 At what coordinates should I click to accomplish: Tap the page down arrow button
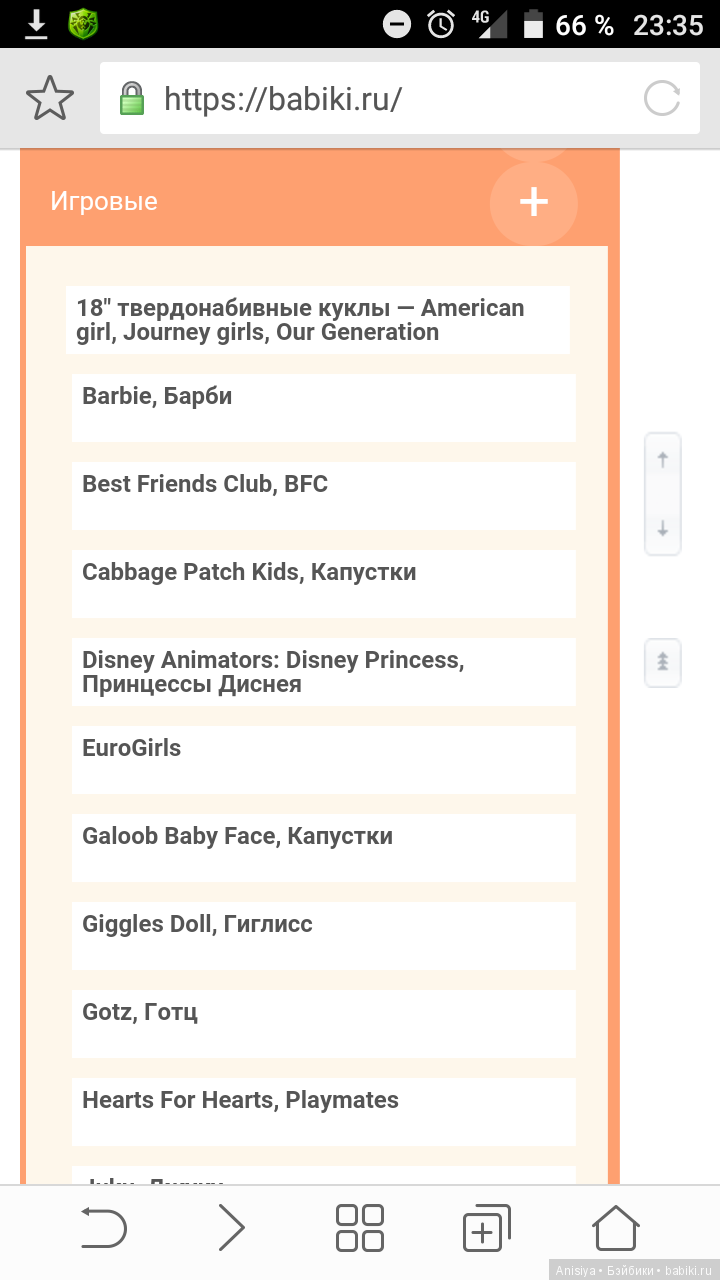point(662,527)
